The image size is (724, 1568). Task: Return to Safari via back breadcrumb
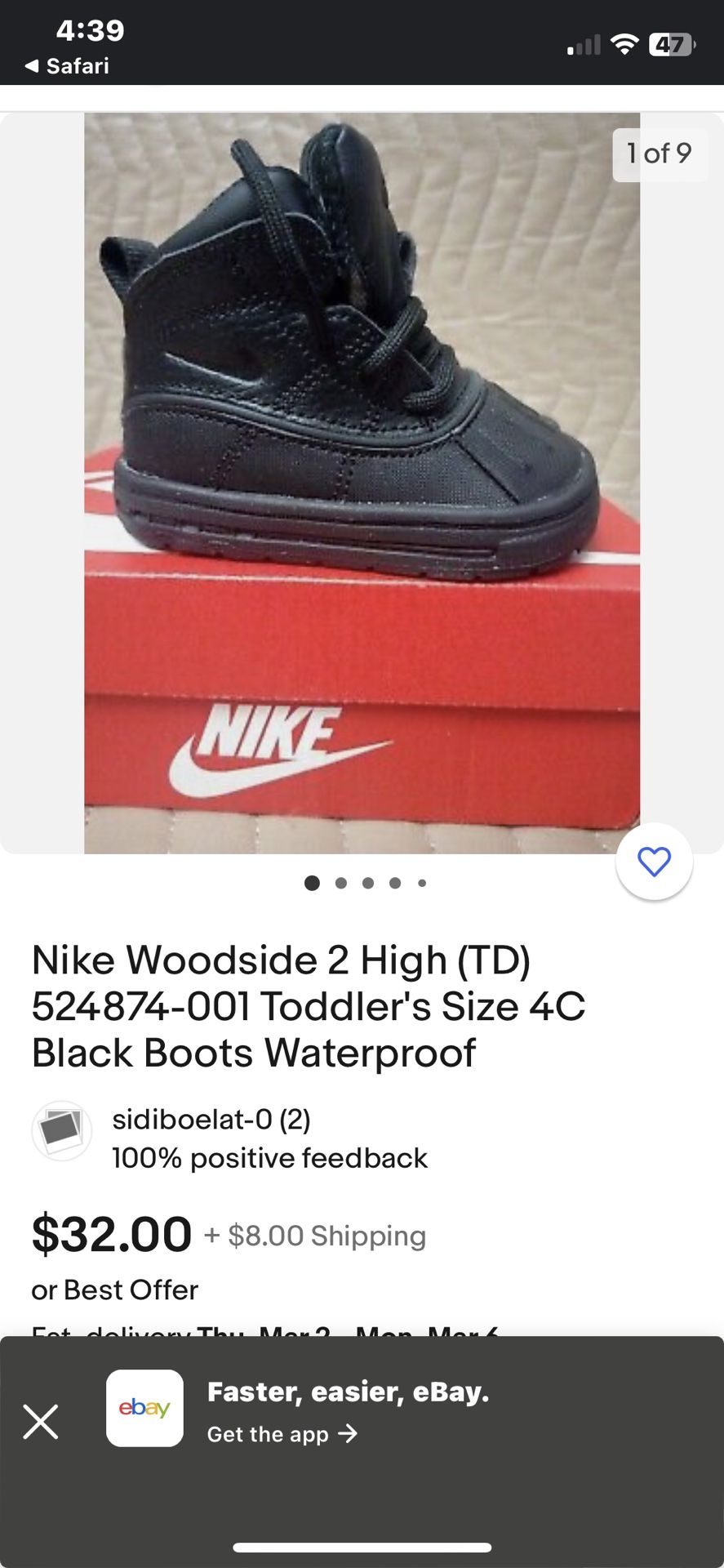pyautogui.click(x=67, y=66)
